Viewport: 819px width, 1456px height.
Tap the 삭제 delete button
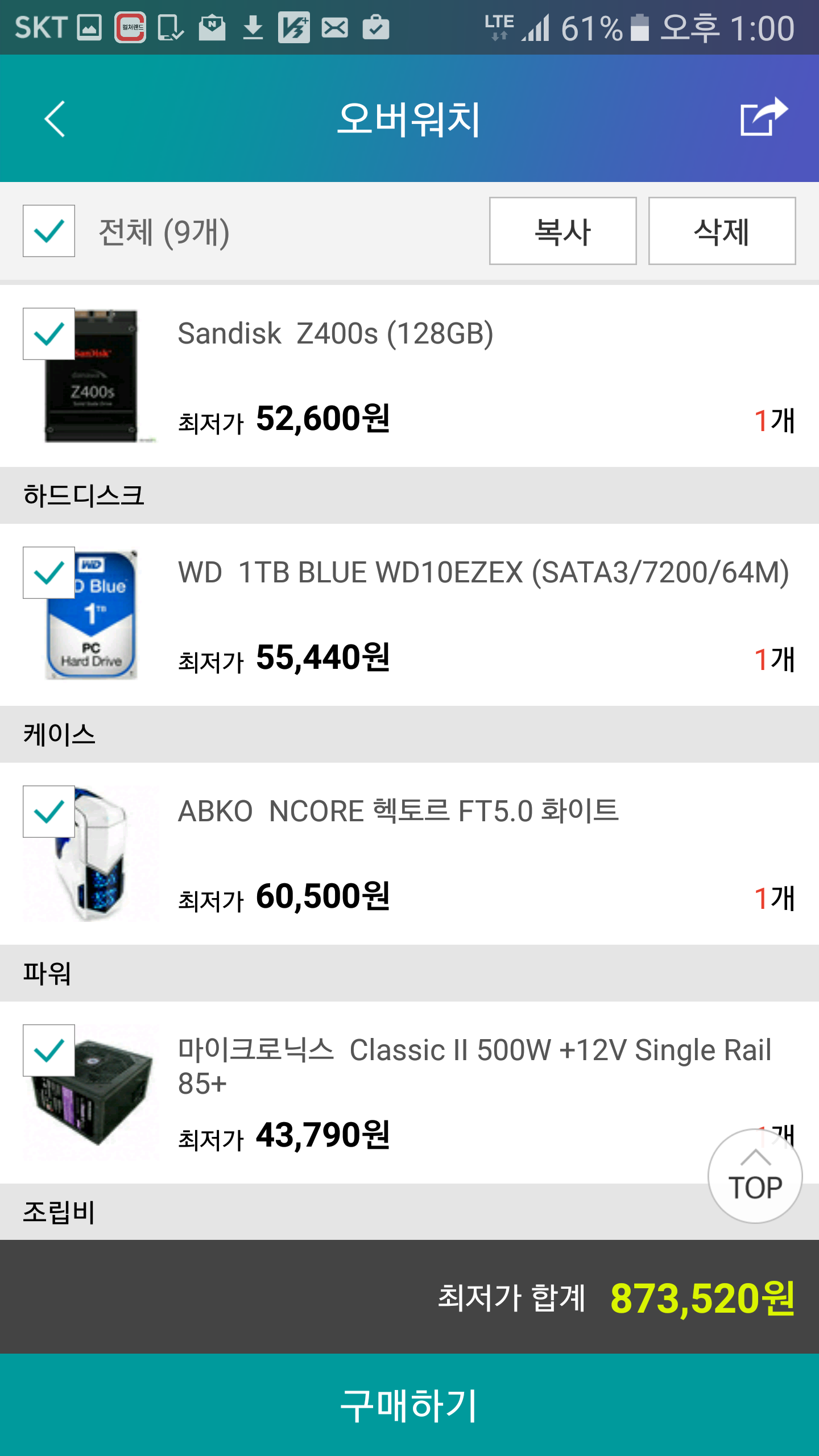point(721,231)
